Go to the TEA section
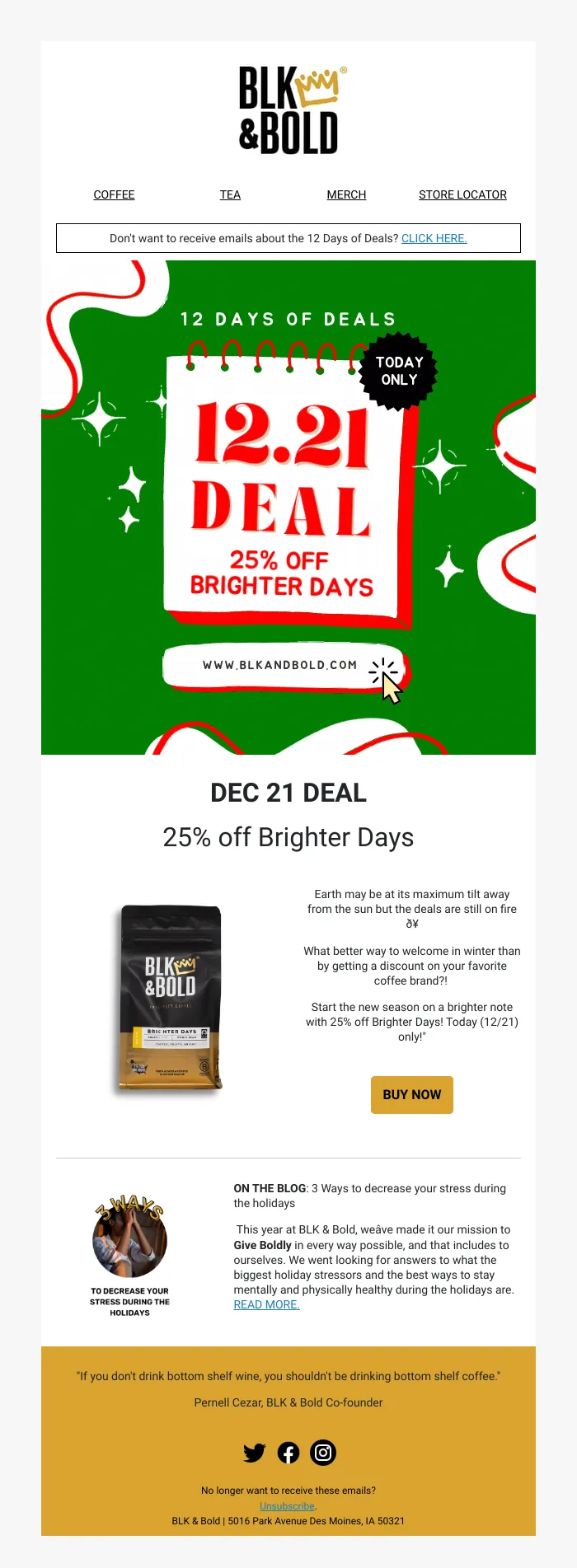 [x=230, y=194]
